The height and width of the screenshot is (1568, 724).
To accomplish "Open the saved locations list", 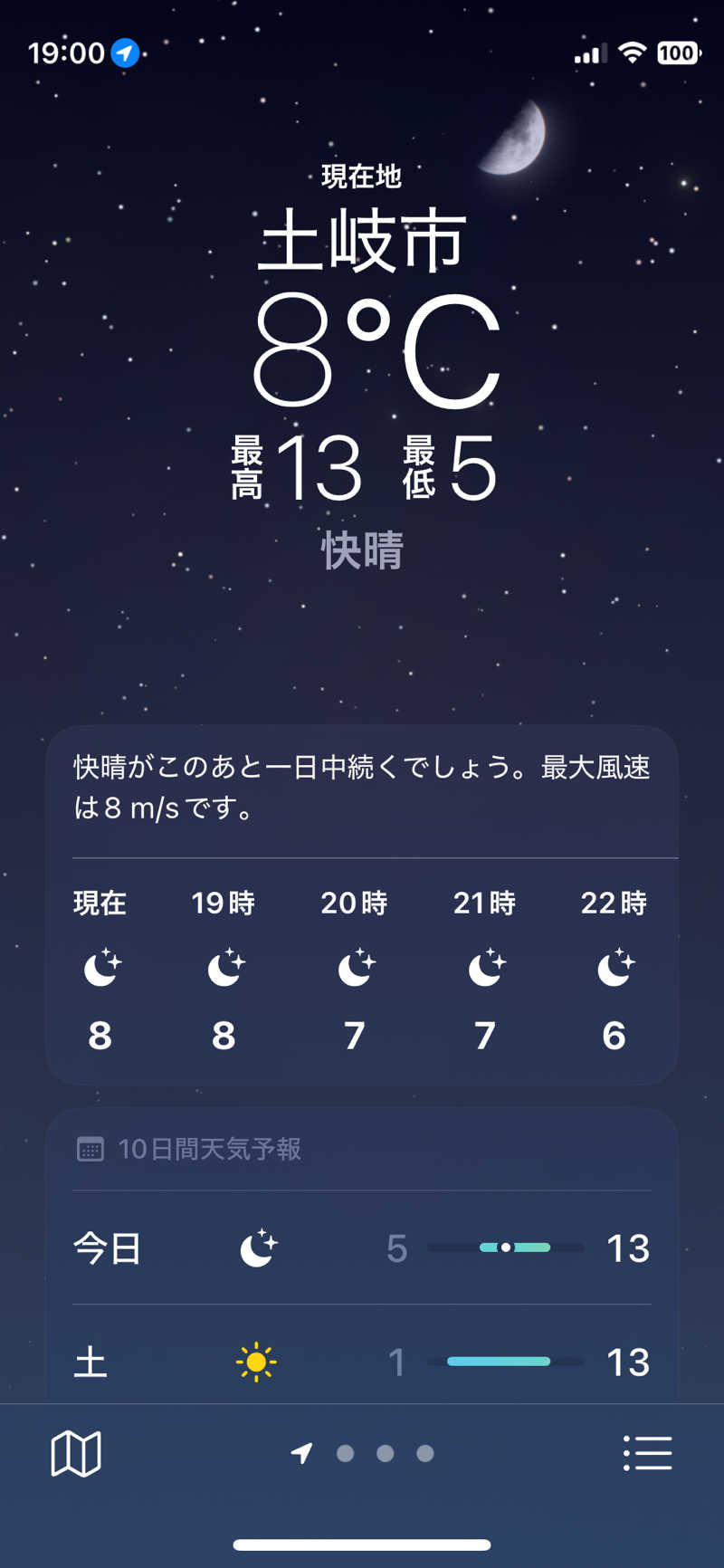I will coord(647,1453).
